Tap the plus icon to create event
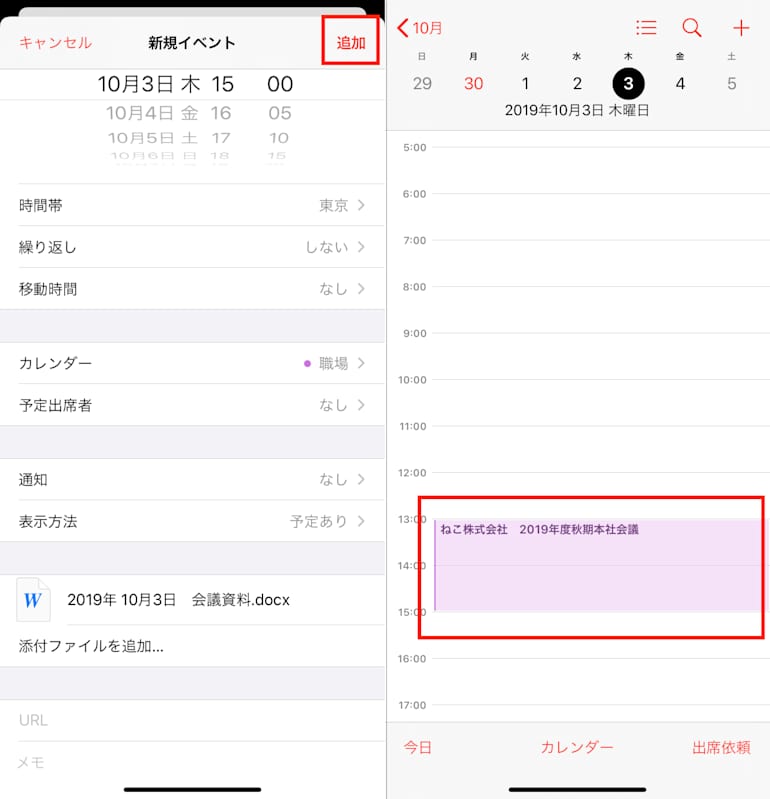Viewport: 770px width, 799px height. [x=741, y=28]
